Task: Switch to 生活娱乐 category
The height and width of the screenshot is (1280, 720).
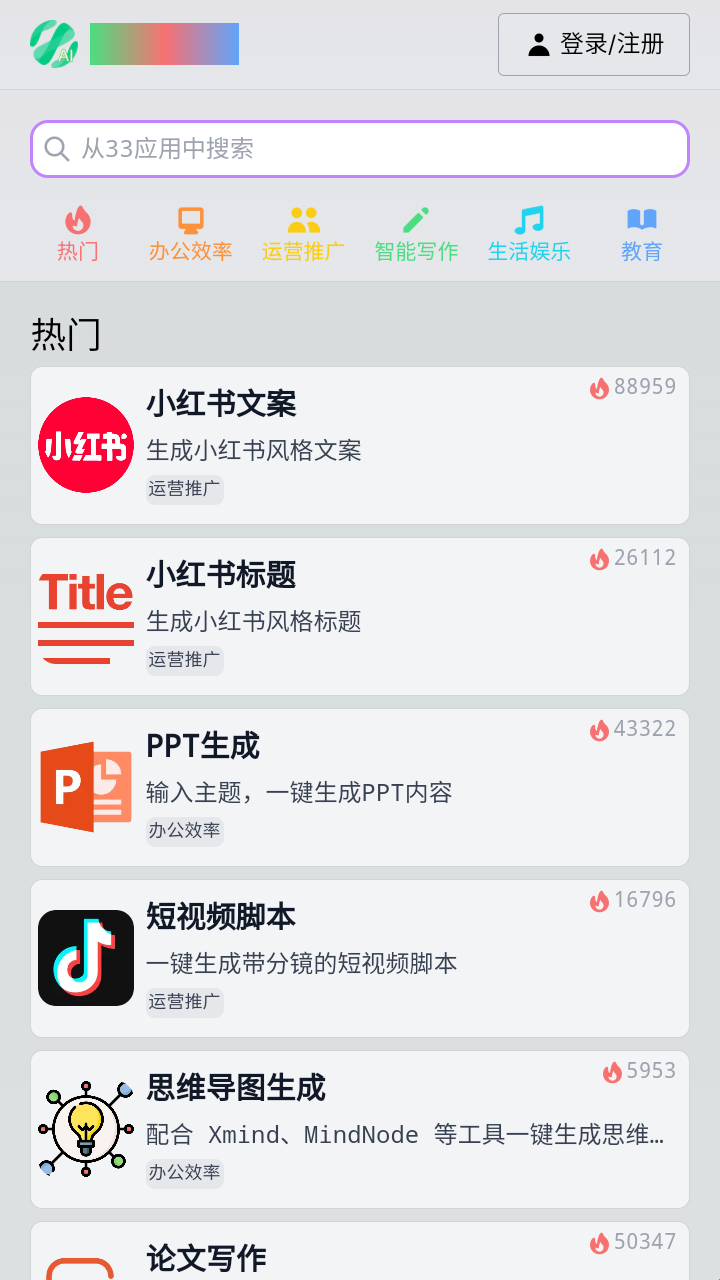Action: (529, 235)
